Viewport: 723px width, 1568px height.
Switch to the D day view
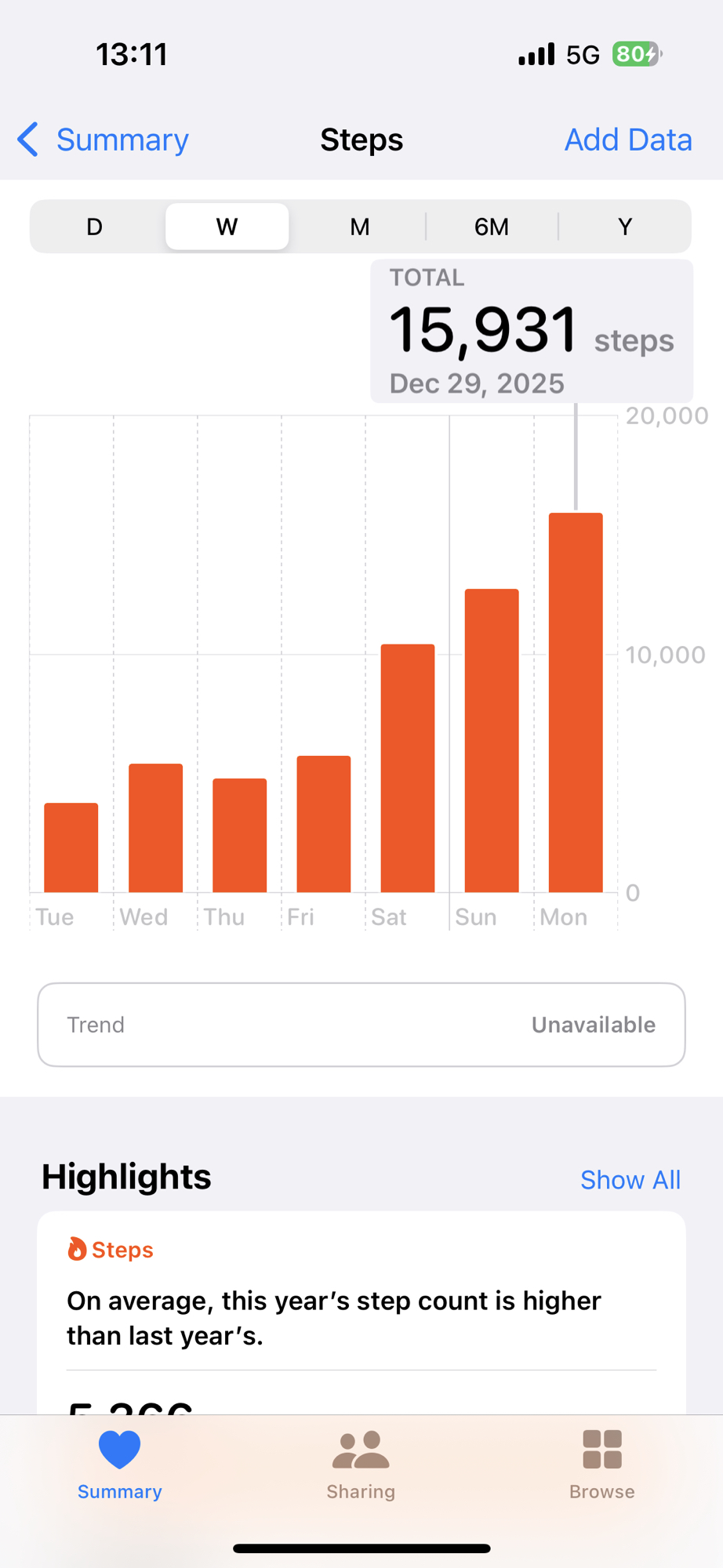[x=95, y=227]
